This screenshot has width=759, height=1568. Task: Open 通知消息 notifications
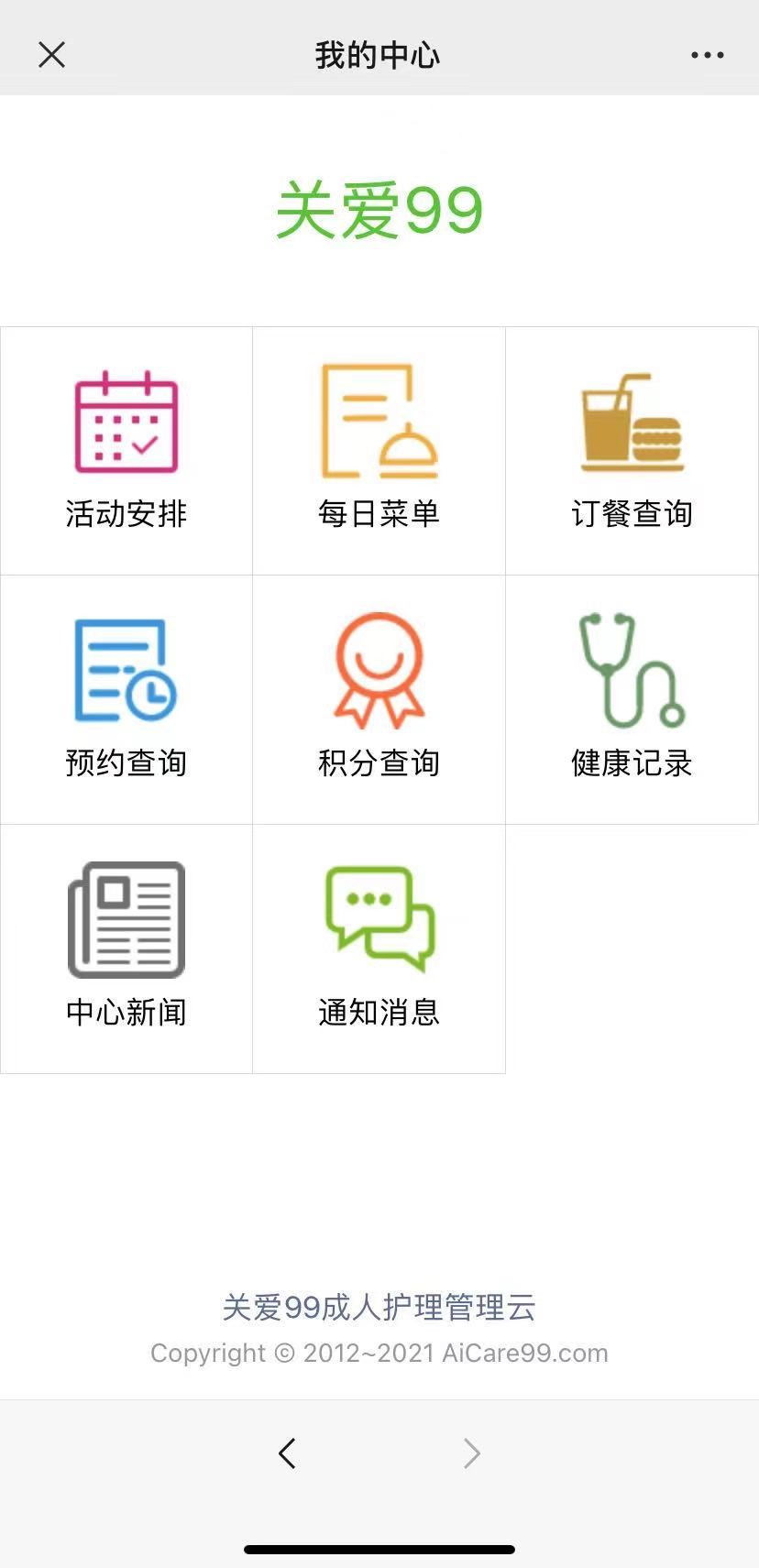coord(379,949)
